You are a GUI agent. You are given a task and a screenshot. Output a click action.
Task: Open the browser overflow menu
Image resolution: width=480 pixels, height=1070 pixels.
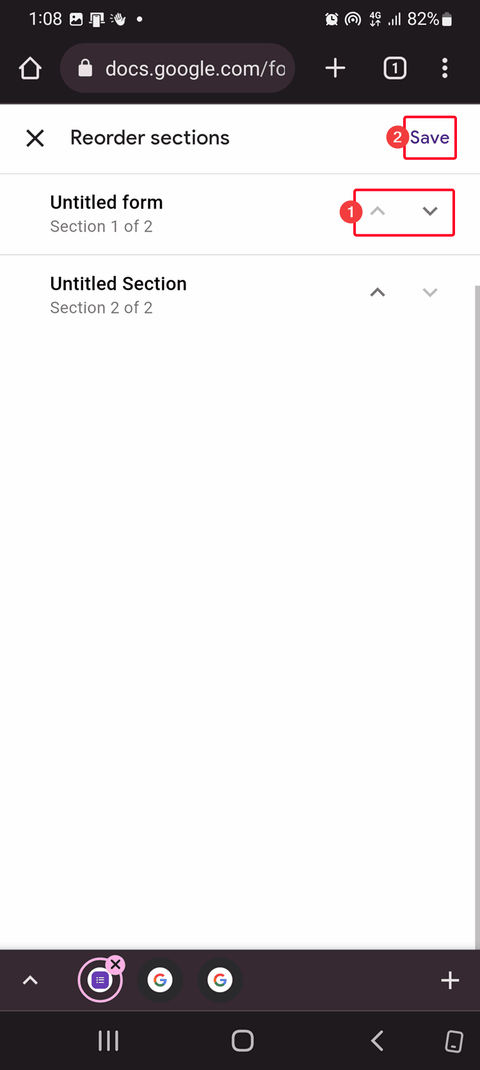(x=445, y=68)
